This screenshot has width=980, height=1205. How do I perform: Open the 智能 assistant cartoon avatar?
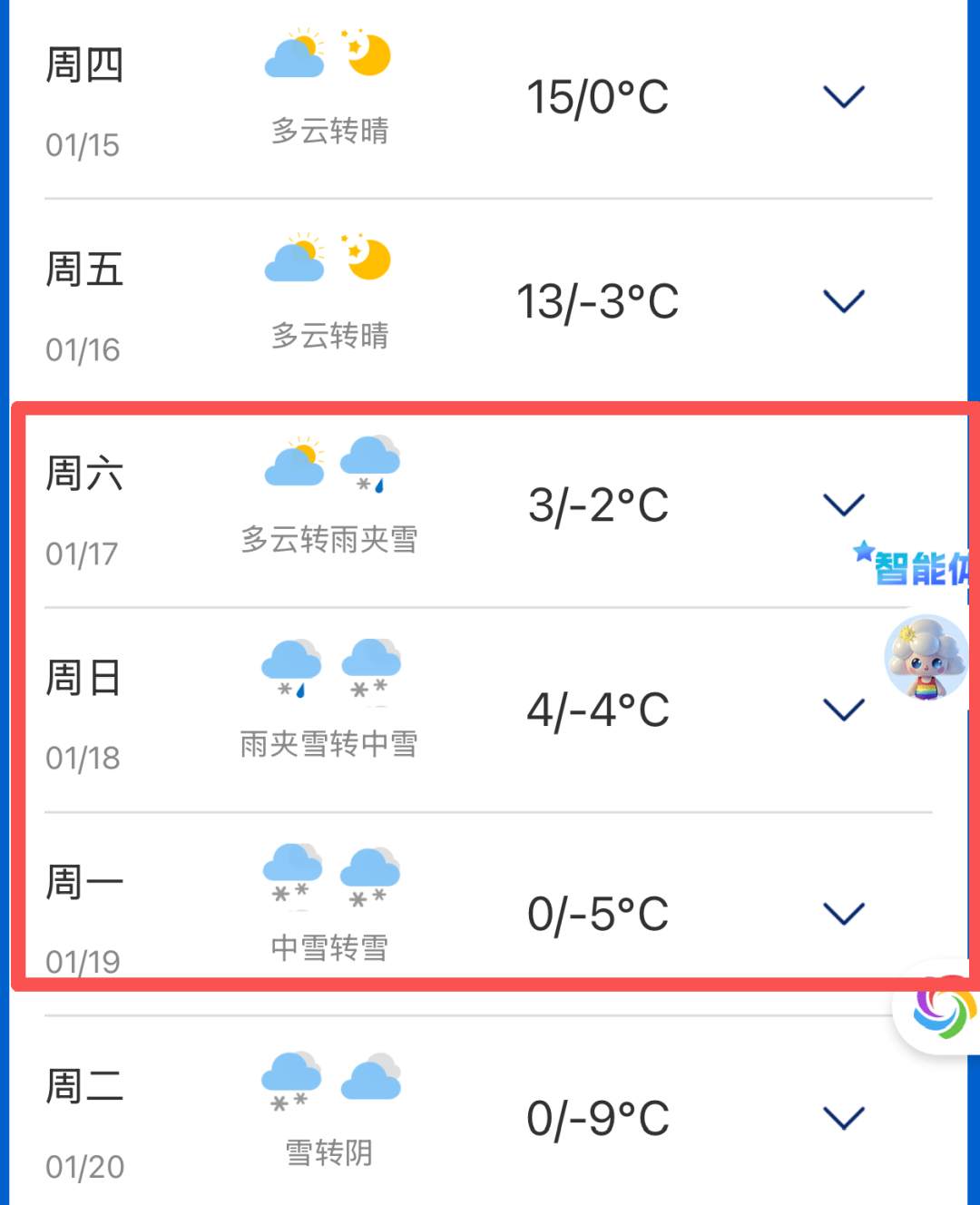(925, 659)
